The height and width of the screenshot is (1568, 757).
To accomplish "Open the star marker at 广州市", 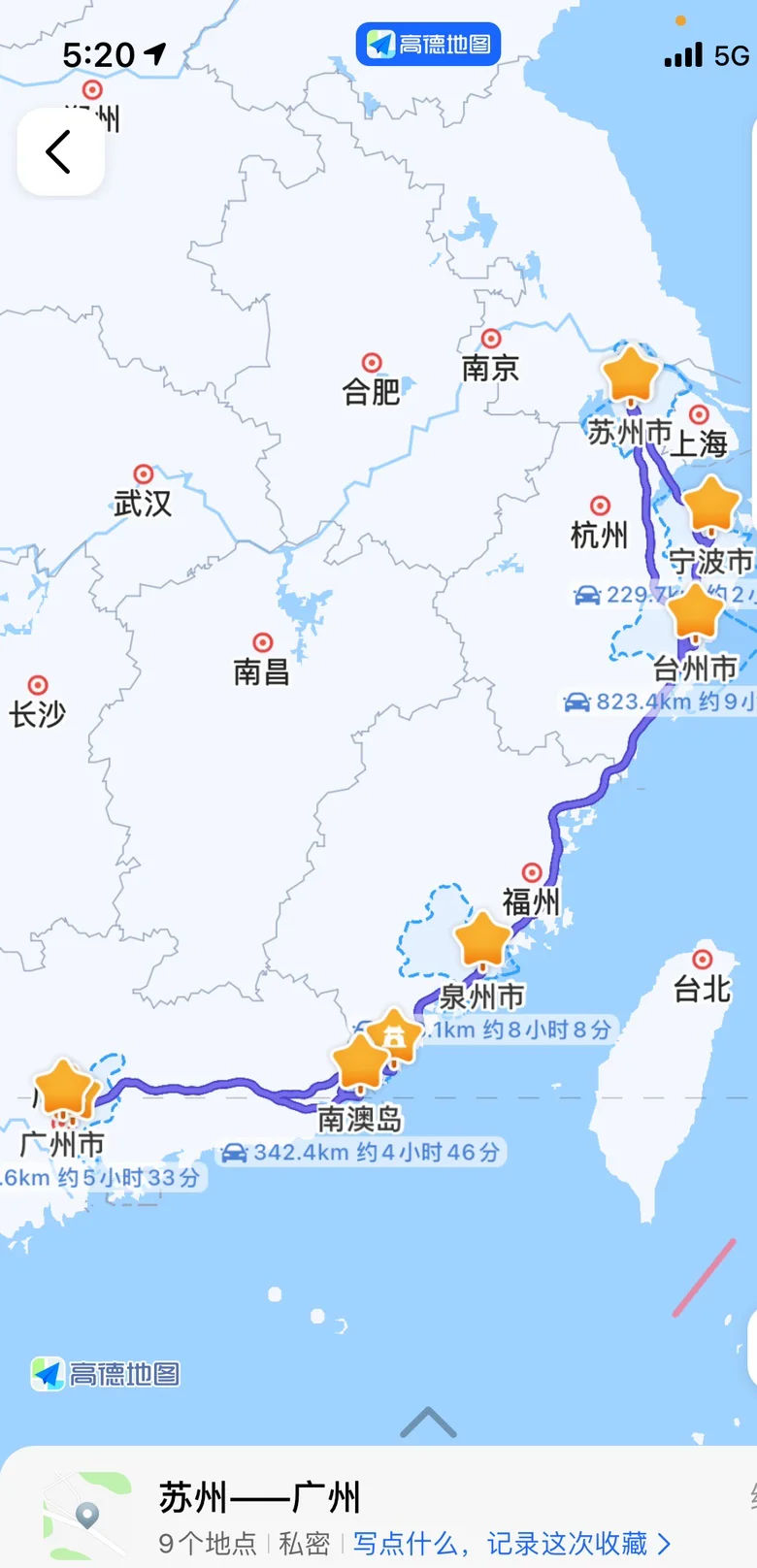I will tap(63, 1089).
